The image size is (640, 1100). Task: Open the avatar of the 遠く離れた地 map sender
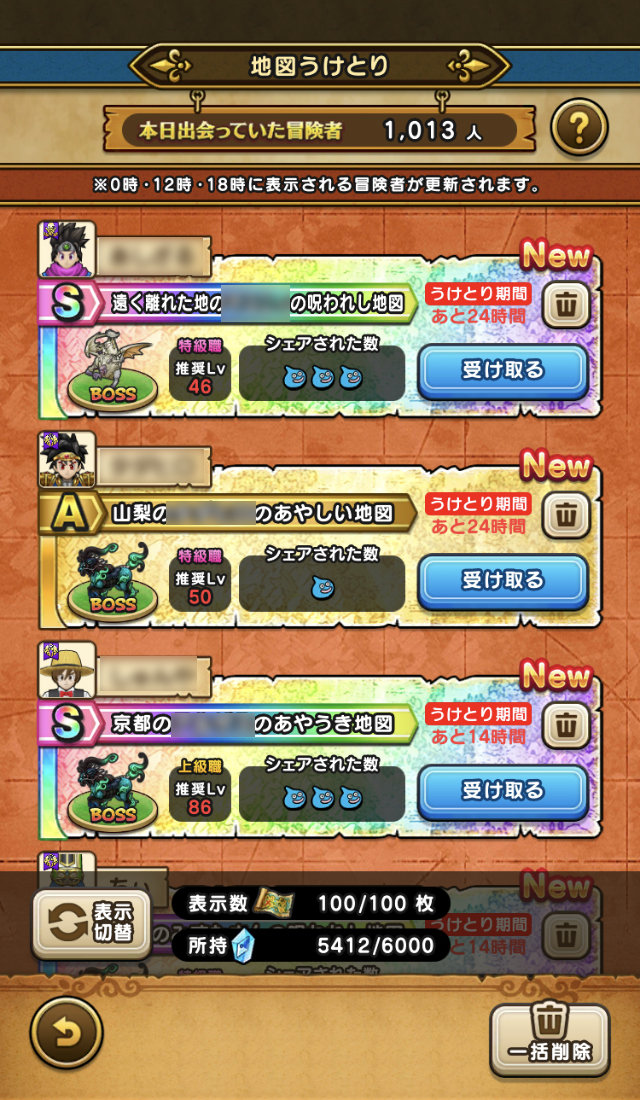click(x=67, y=250)
